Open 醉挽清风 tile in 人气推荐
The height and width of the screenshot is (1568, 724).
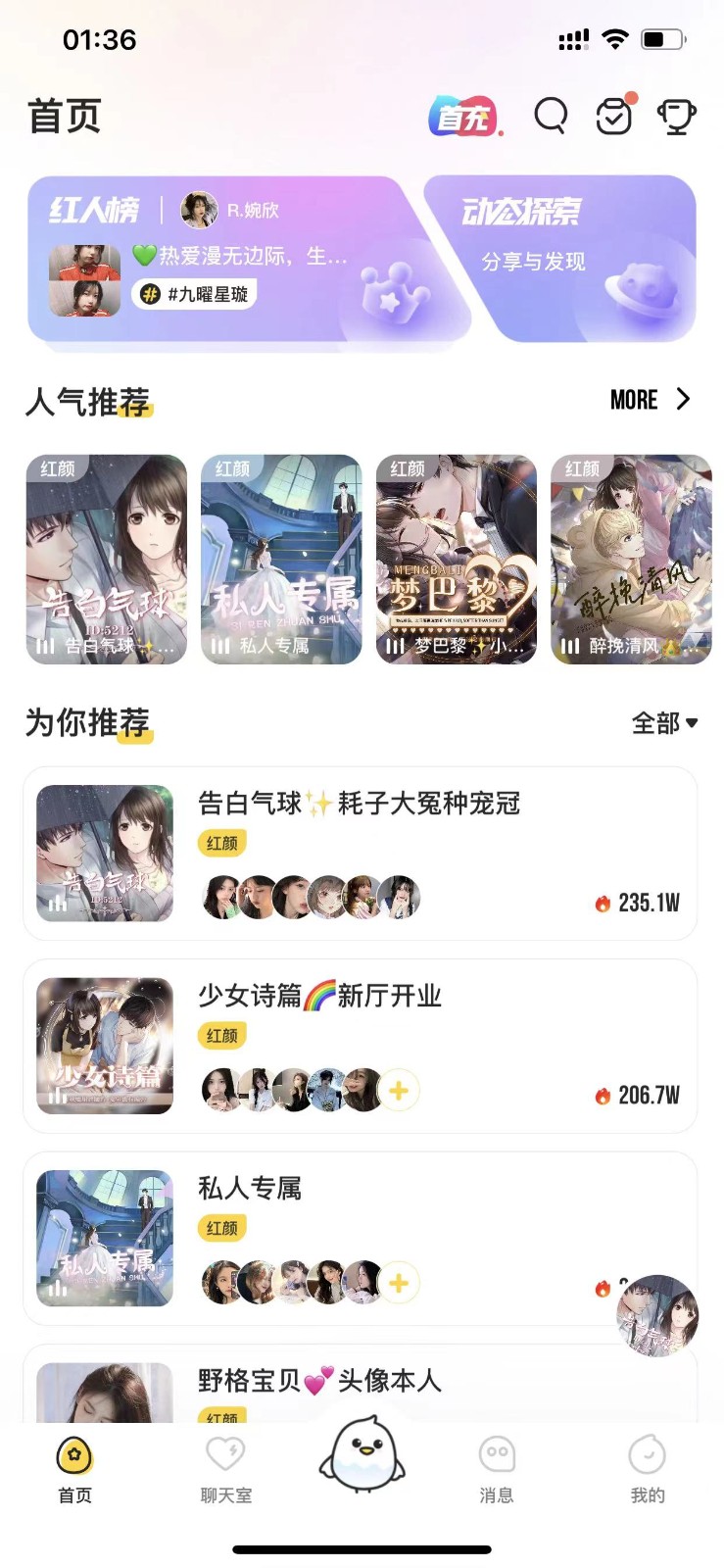(x=631, y=559)
